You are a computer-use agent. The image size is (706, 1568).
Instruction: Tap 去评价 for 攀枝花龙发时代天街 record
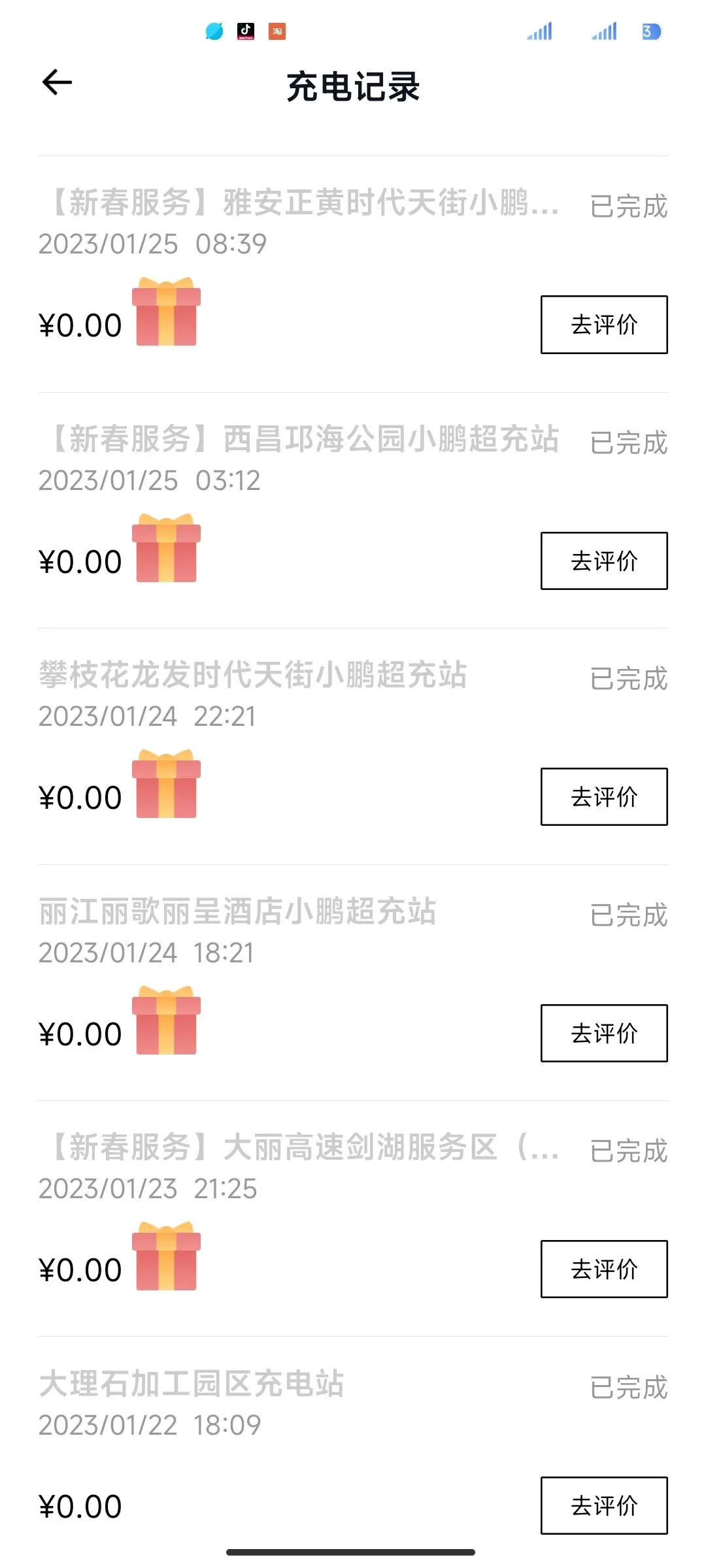[603, 796]
